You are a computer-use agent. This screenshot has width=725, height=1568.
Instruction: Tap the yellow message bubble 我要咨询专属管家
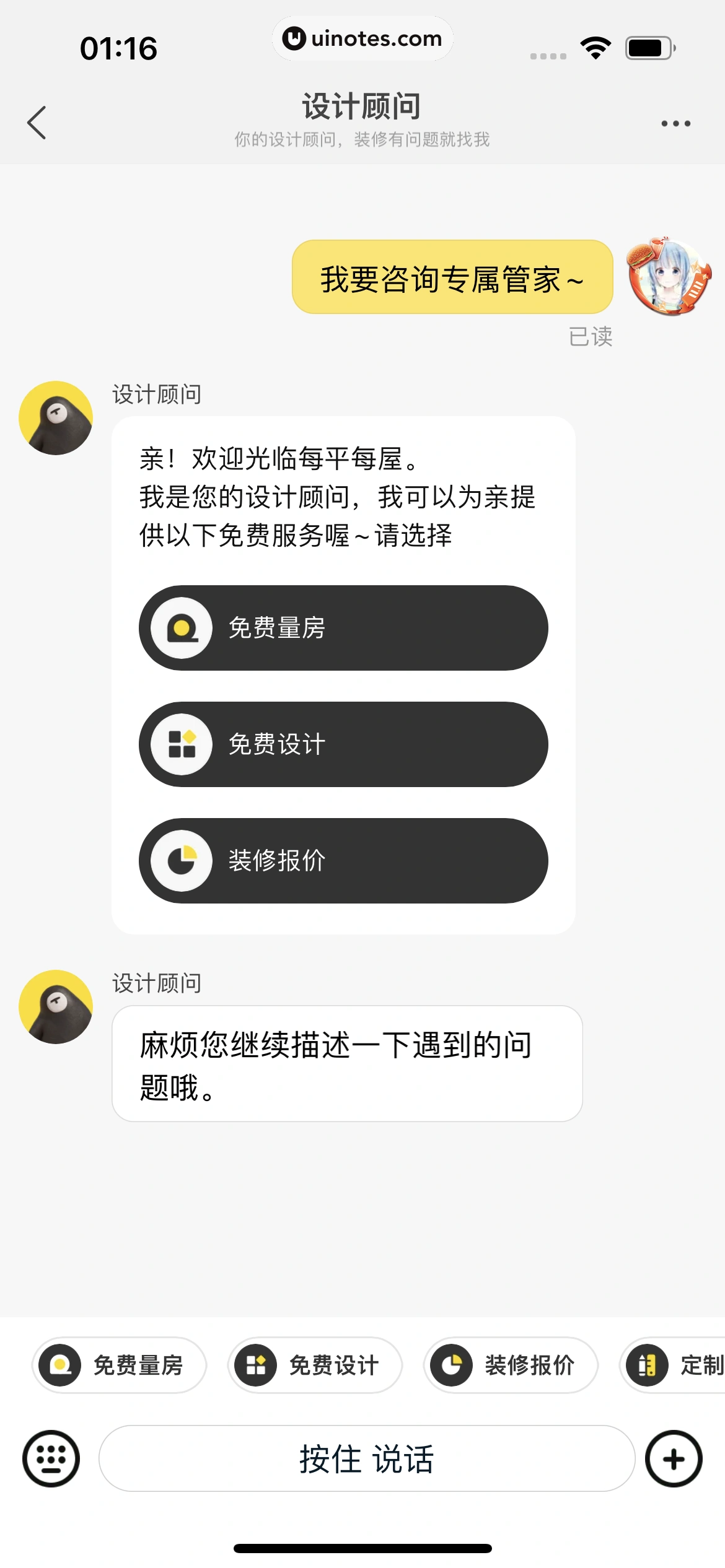(x=451, y=278)
